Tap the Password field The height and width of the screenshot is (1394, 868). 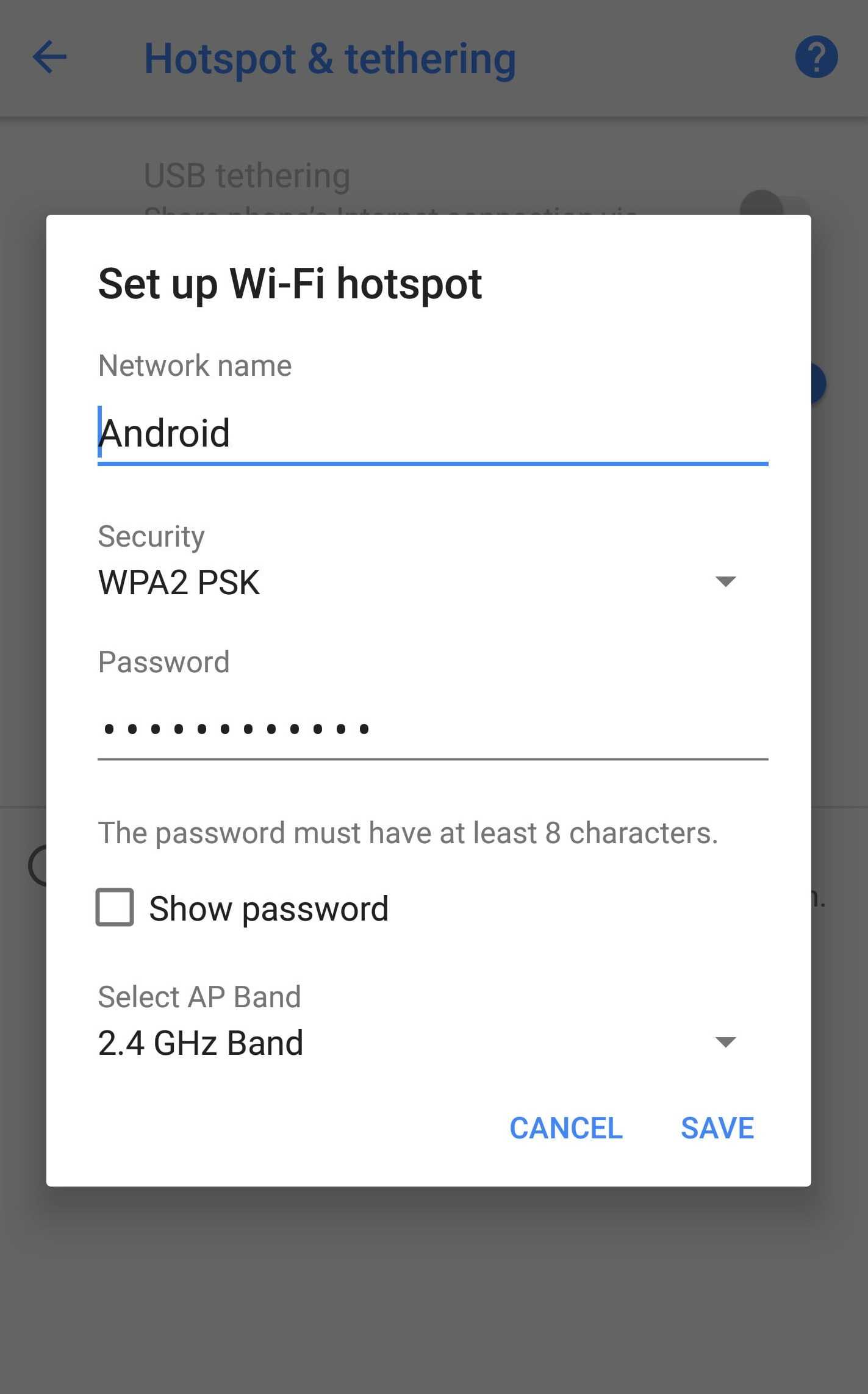[x=432, y=728]
